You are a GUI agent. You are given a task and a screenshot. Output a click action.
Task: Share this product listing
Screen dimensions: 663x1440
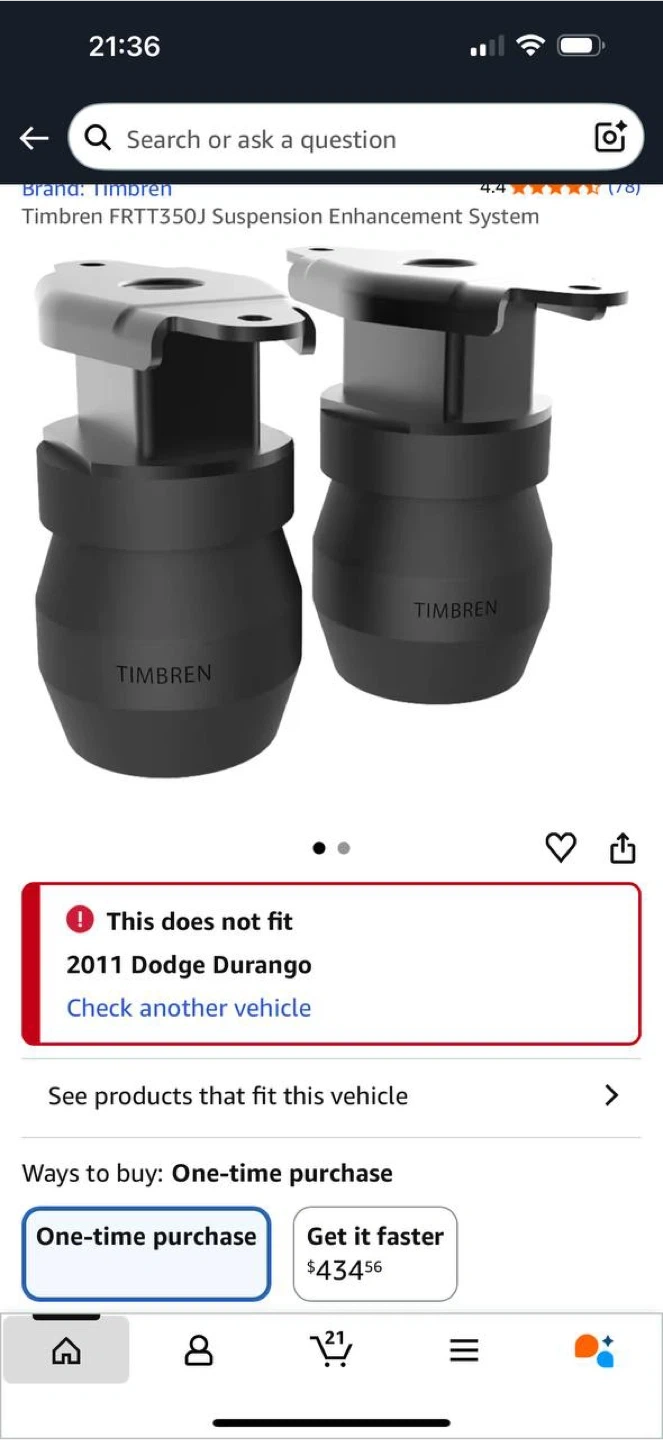coord(622,848)
